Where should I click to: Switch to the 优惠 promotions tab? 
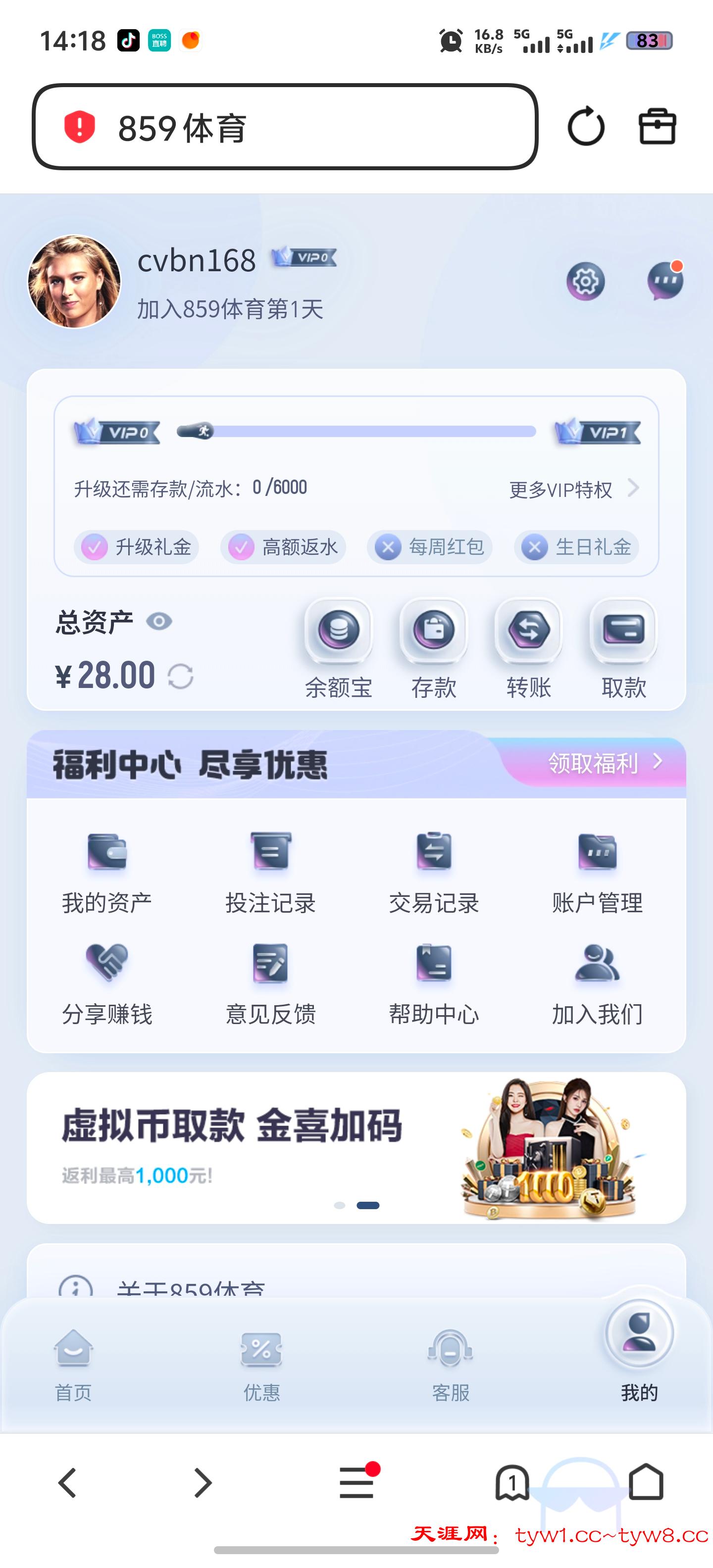click(263, 1362)
